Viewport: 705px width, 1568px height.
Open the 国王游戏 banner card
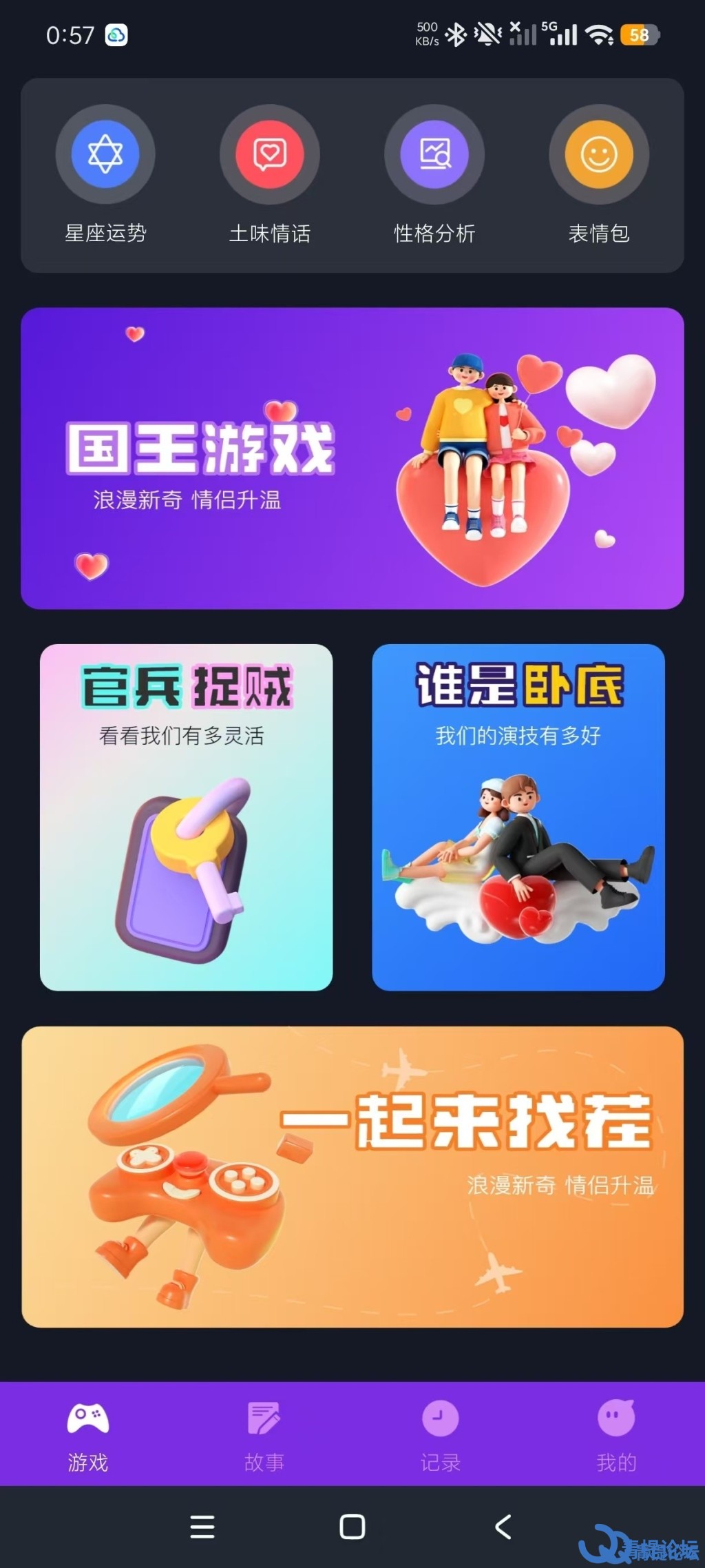coord(352,458)
